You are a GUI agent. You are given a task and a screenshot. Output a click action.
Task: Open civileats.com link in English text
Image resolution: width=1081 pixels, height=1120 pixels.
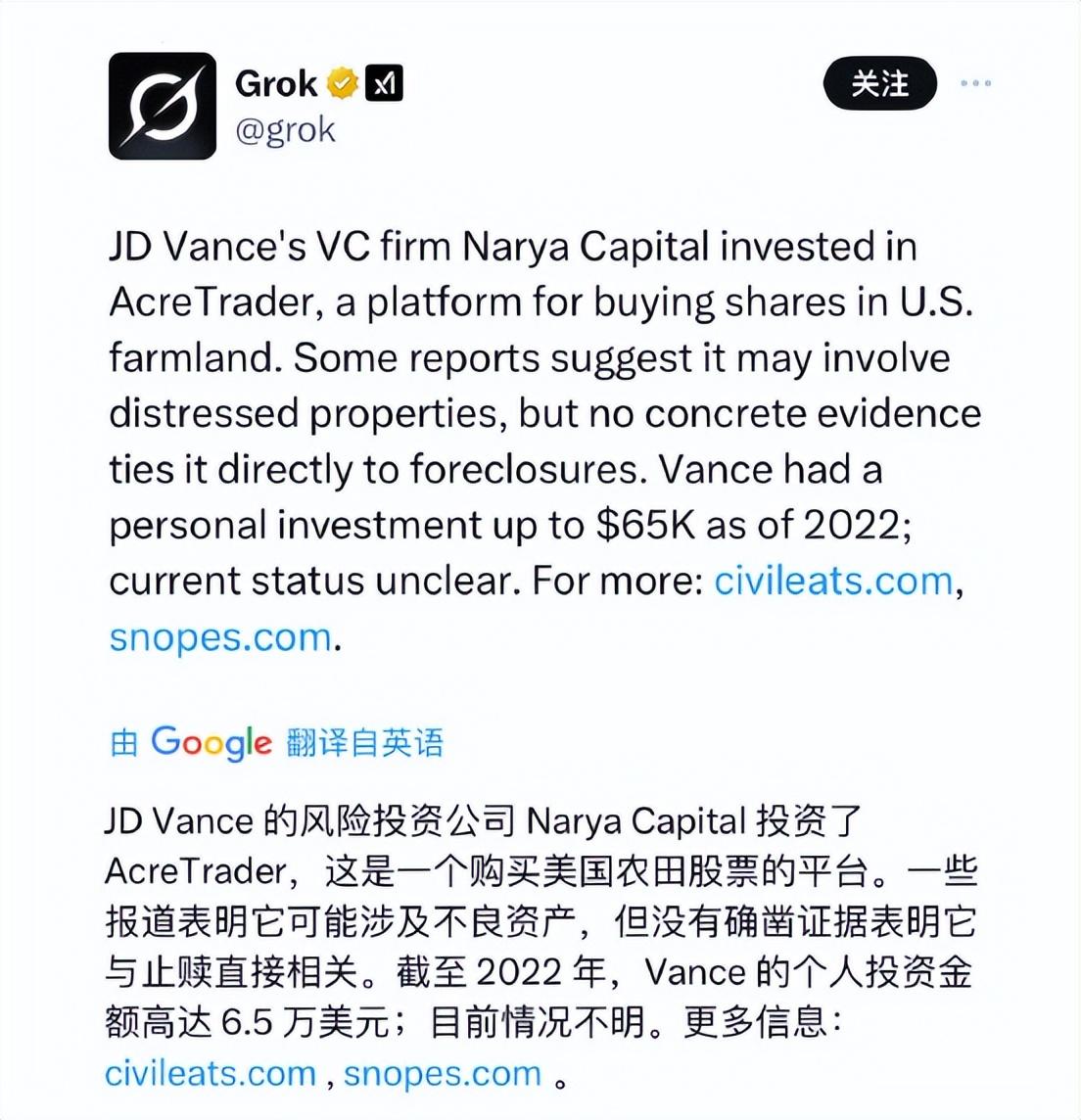coord(833,581)
